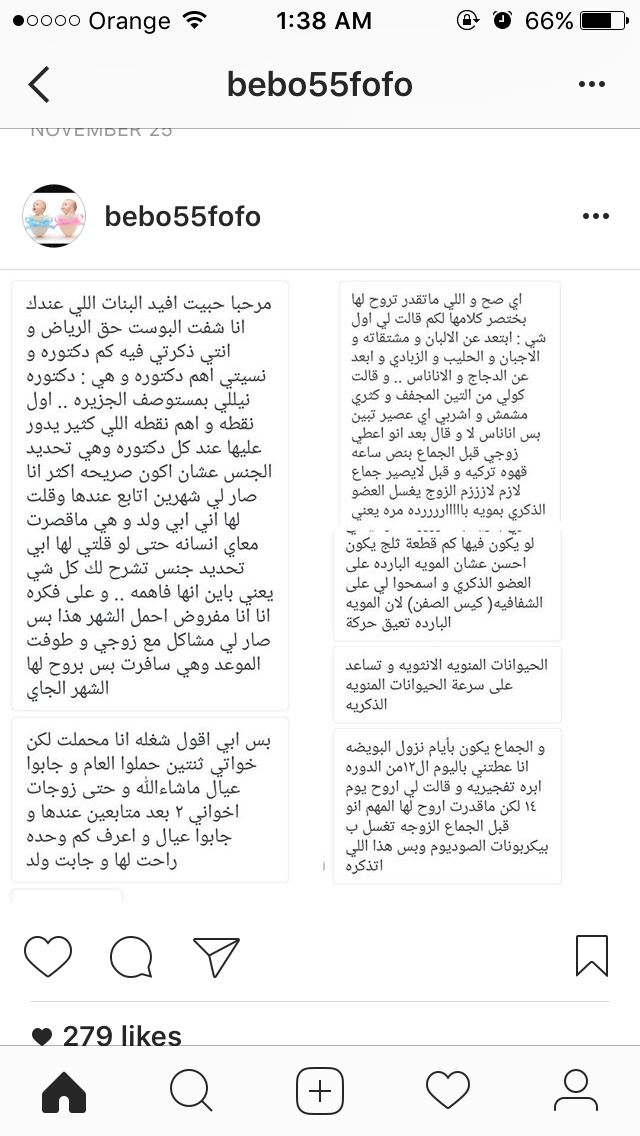Comment on the post

click(x=131, y=956)
